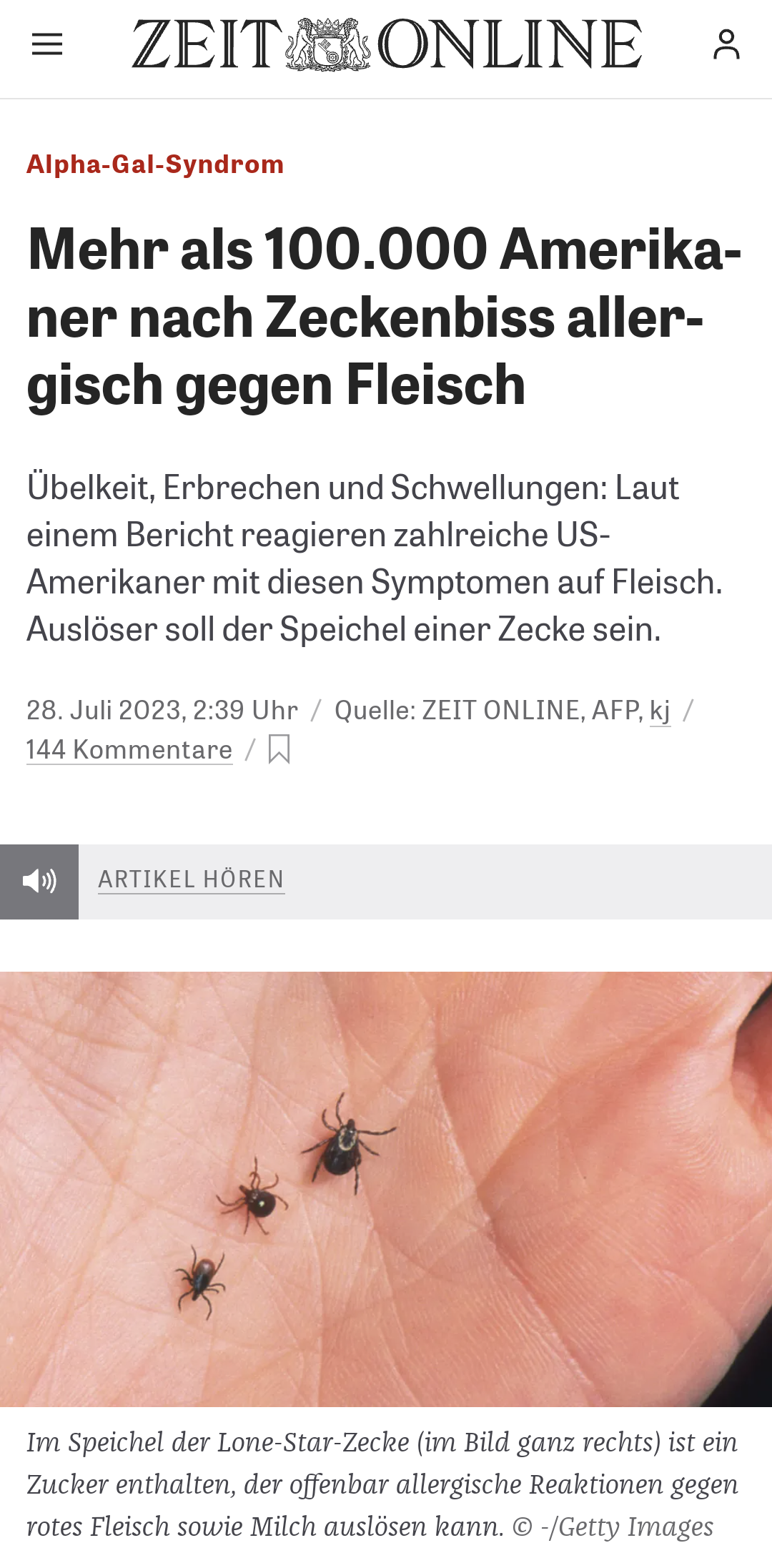Open the user account icon
Viewport: 772px width, 1568px height.
click(x=726, y=44)
